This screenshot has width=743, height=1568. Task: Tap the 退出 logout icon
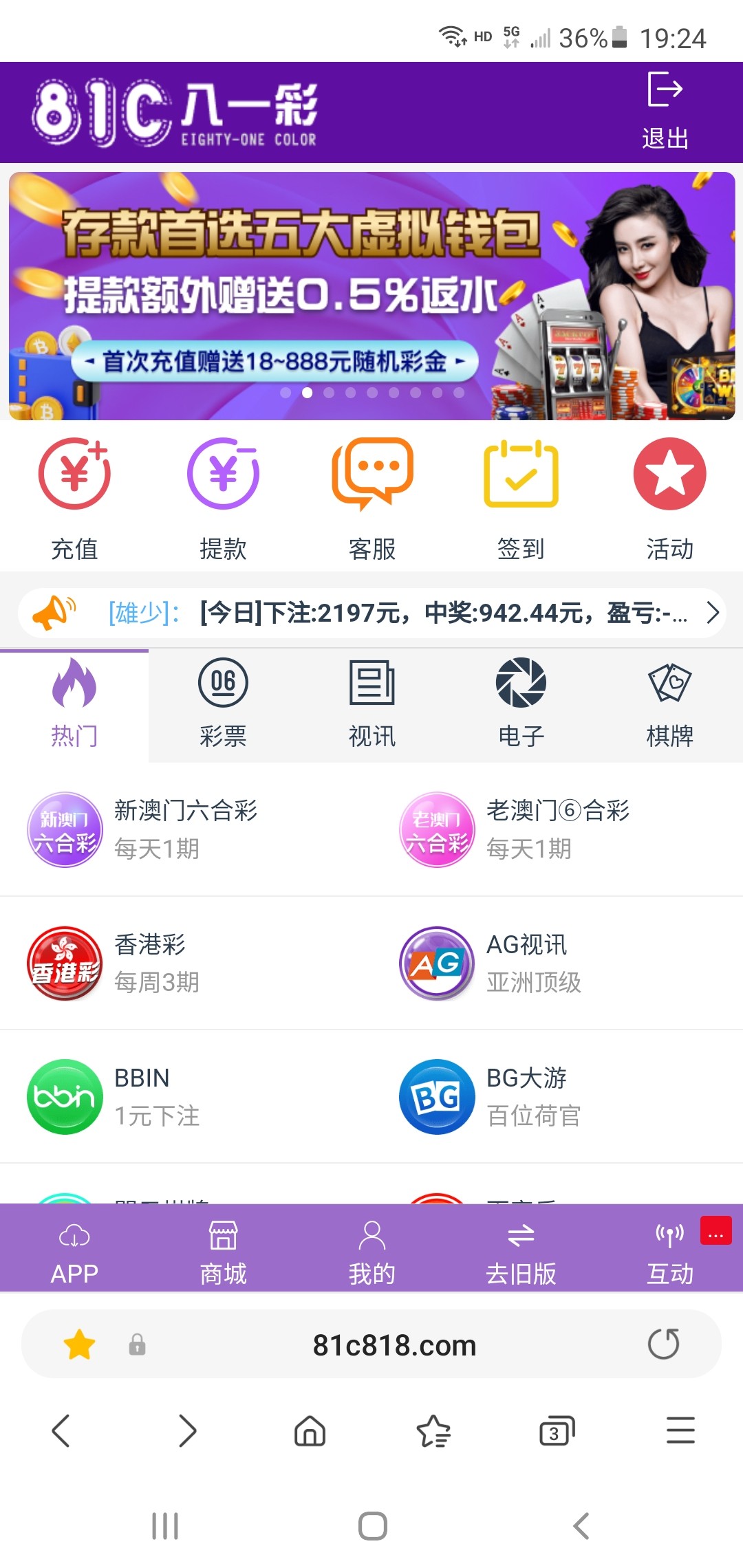pyautogui.click(x=665, y=109)
